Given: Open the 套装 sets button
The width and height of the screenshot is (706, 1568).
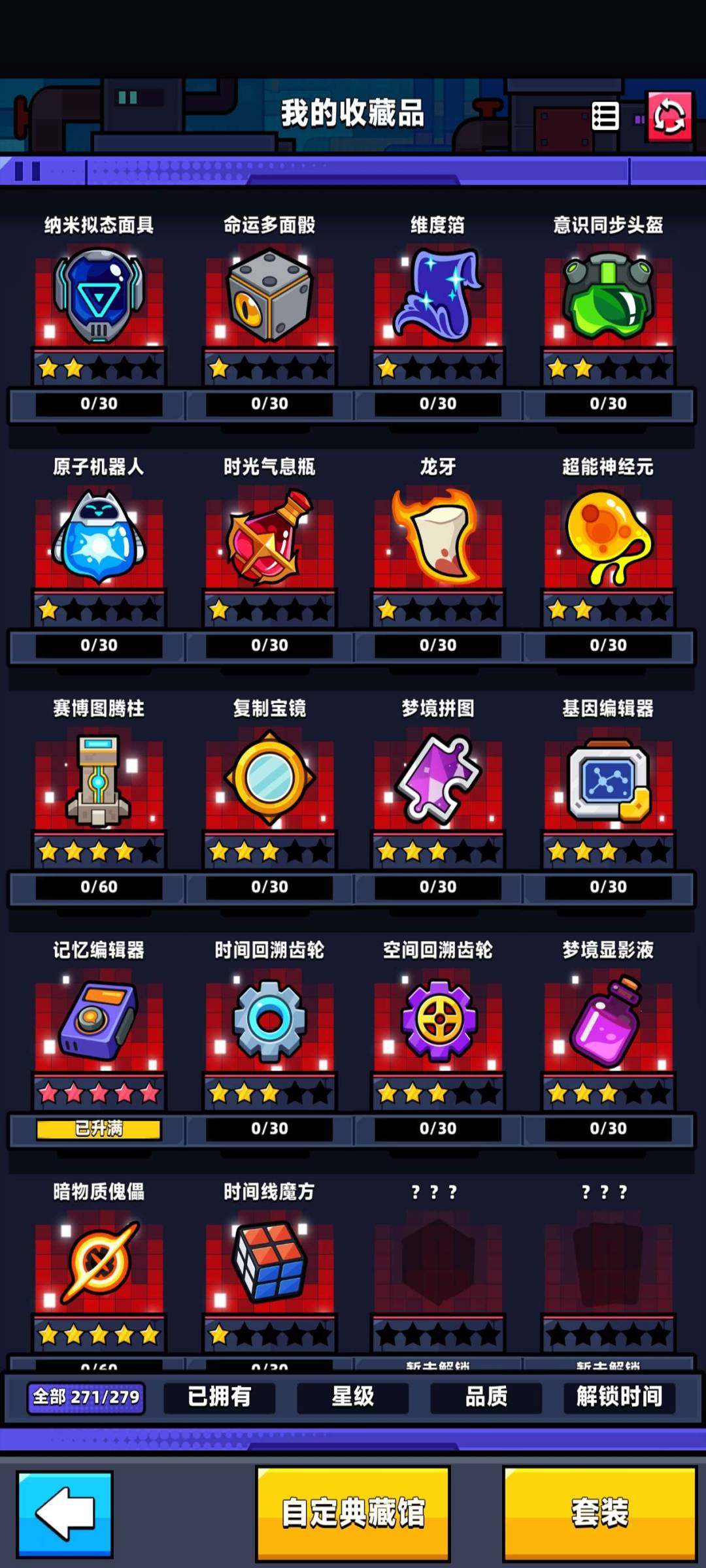Looking at the screenshot, I should (599, 1513).
